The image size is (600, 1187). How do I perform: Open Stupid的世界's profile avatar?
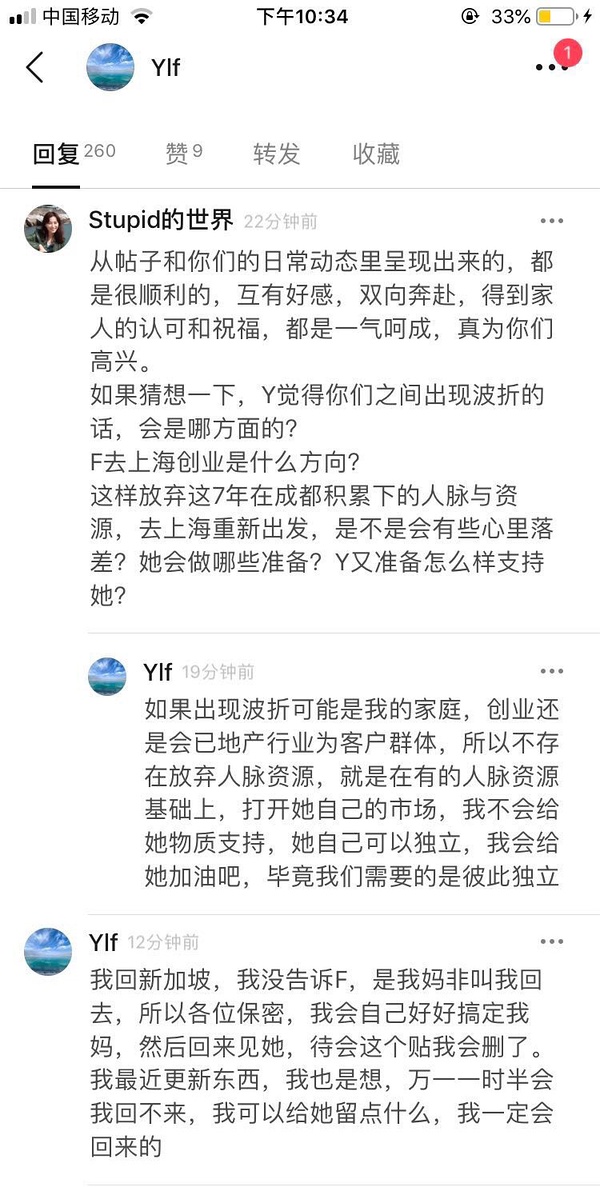[47, 229]
